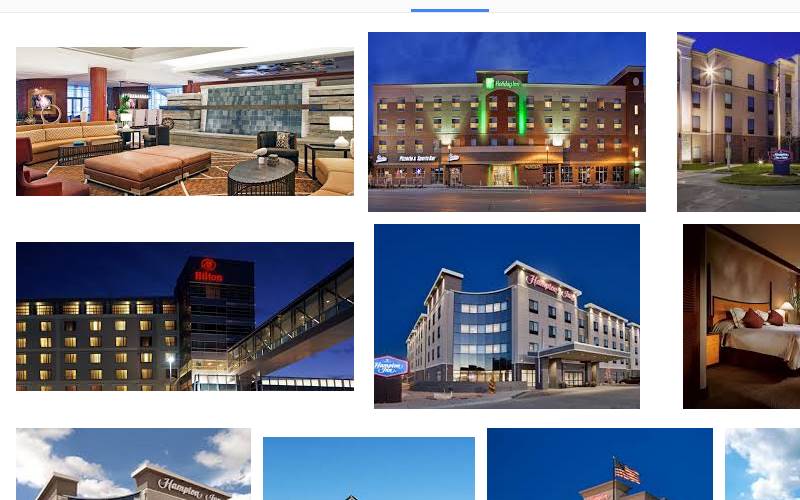800x500 pixels.
Task: Open the green-lit Holiday Inn night photo
Action: [x=506, y=121]
